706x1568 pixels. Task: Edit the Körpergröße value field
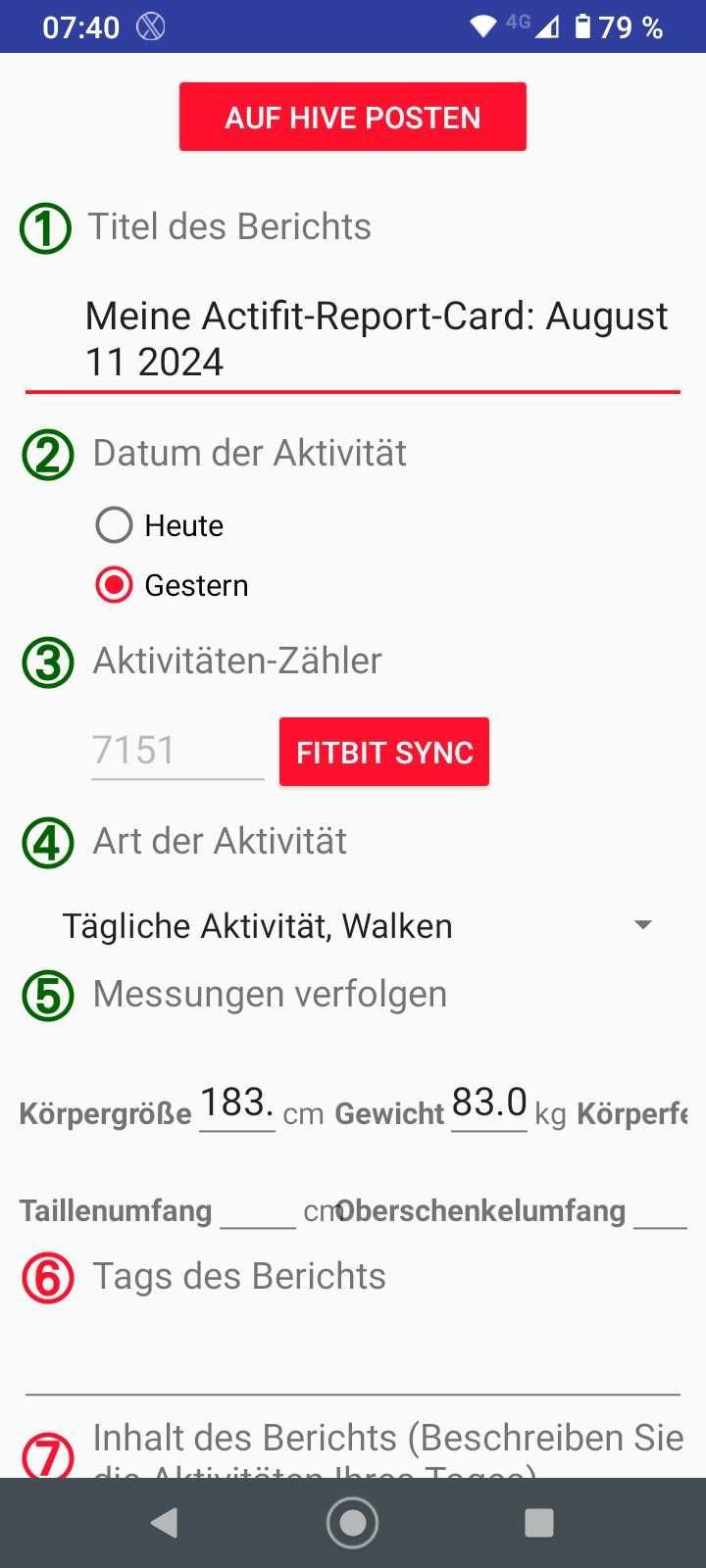coord(237,1104)
